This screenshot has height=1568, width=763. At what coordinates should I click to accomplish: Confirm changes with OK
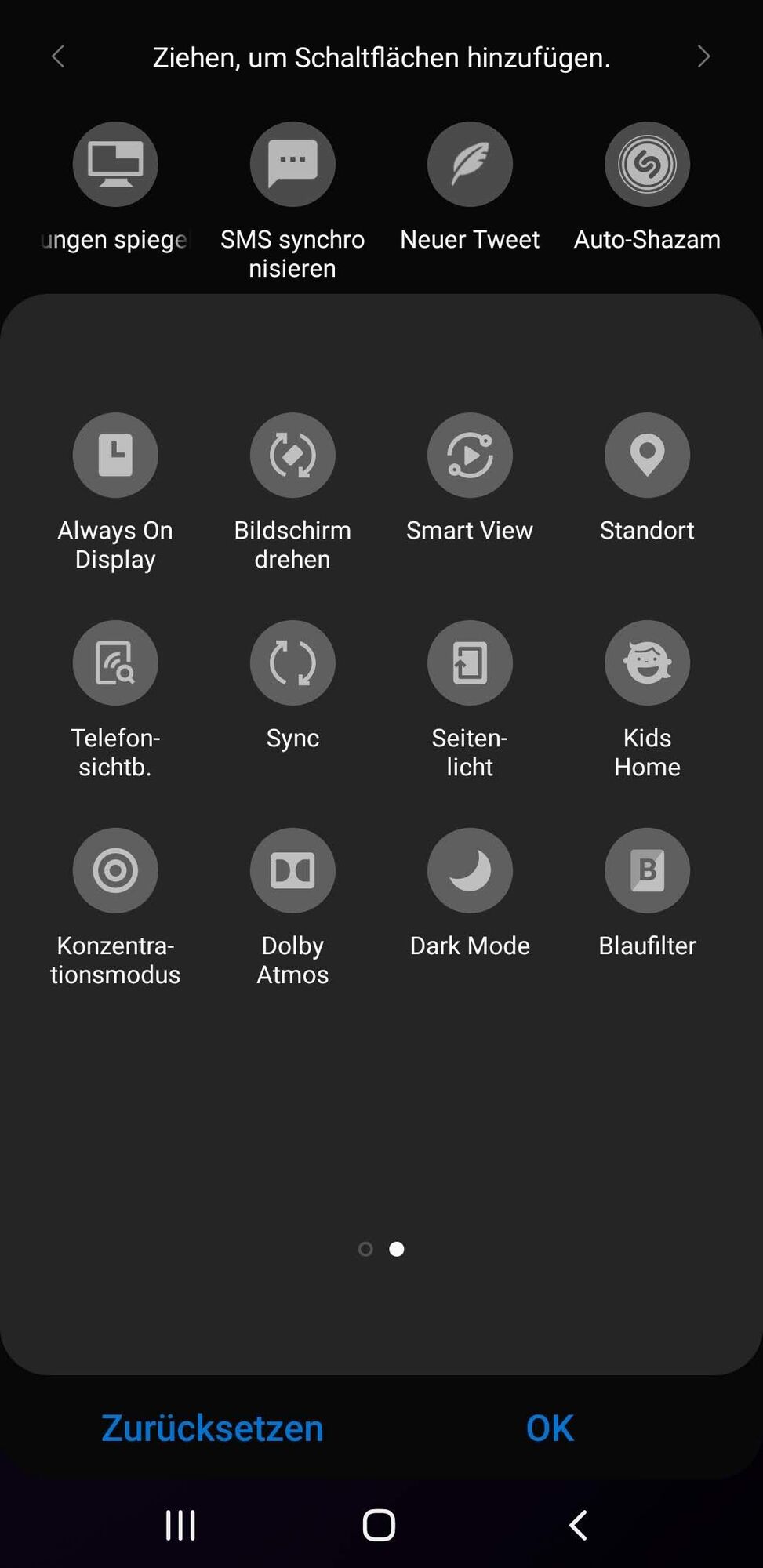pos(550,1428)
